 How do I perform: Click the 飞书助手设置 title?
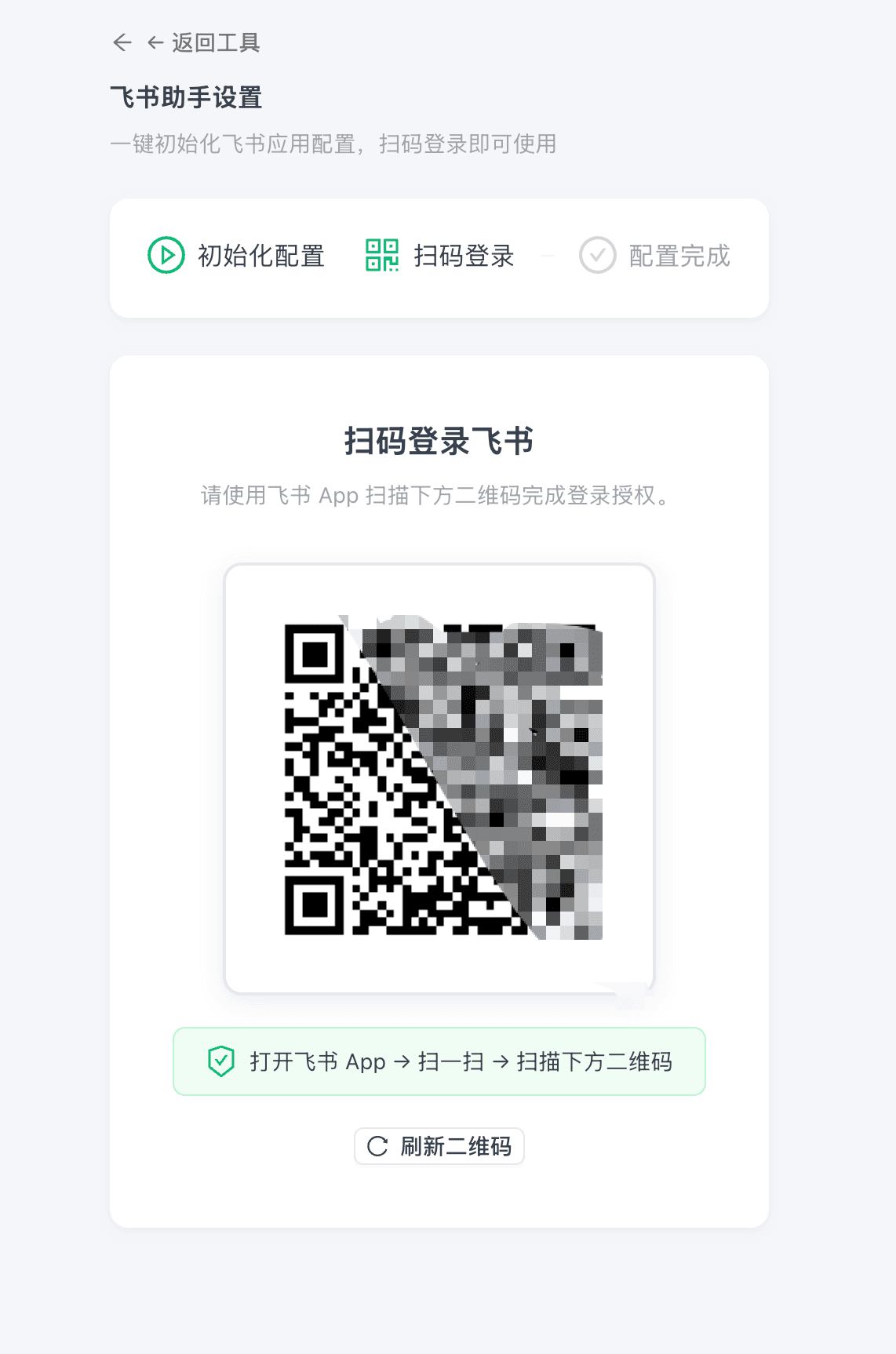pos(187,98)
